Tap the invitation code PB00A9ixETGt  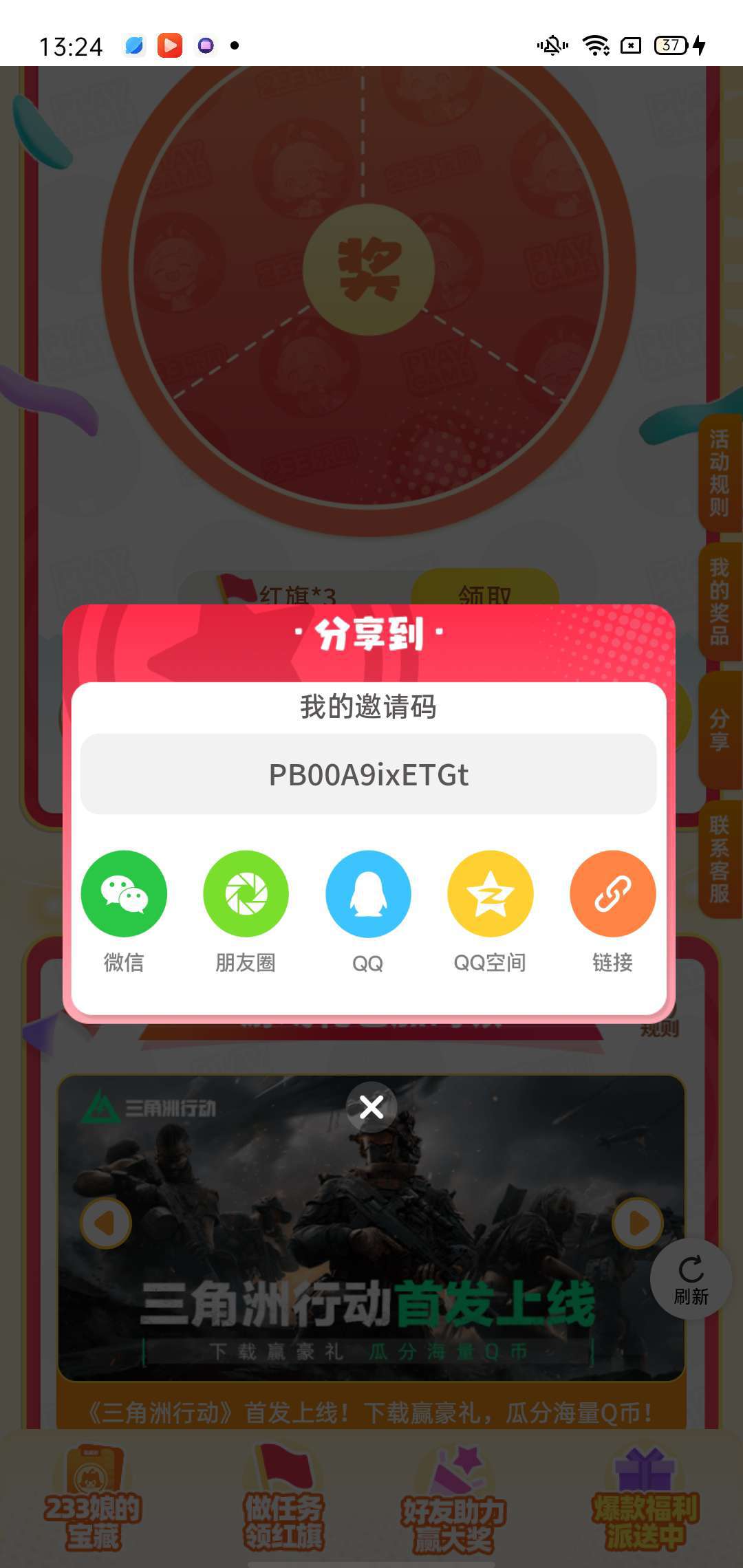369,775
